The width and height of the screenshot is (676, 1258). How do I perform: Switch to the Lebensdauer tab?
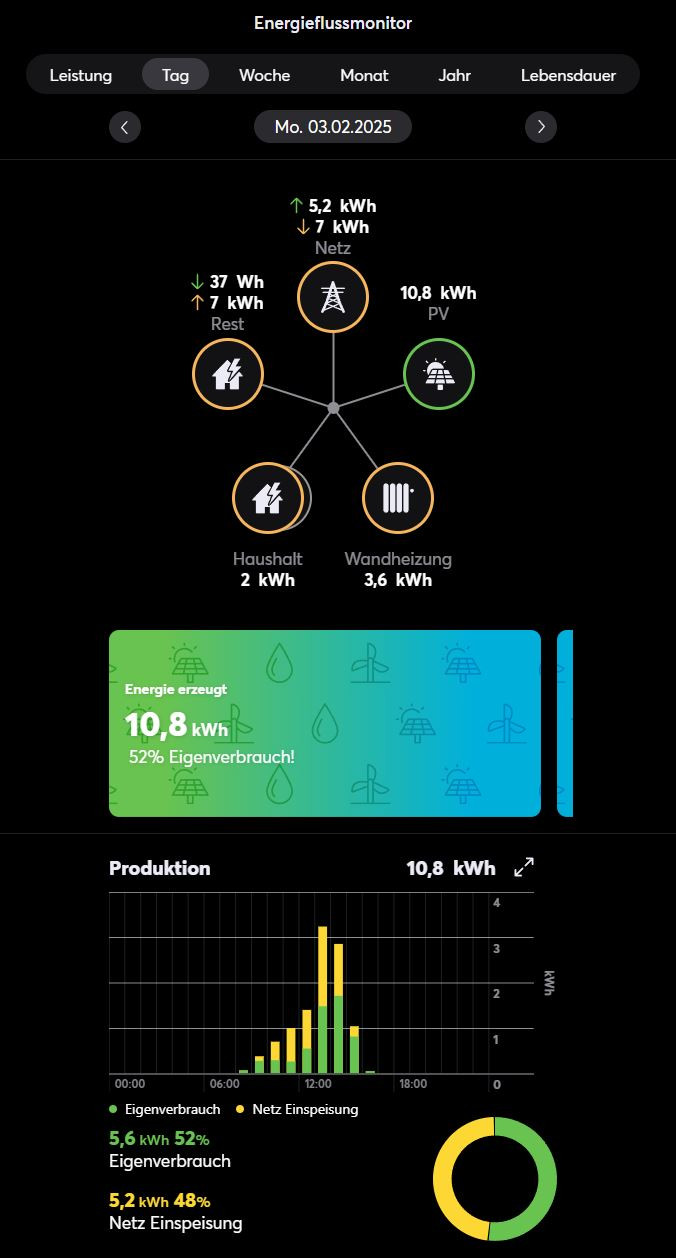pos(568,75)
